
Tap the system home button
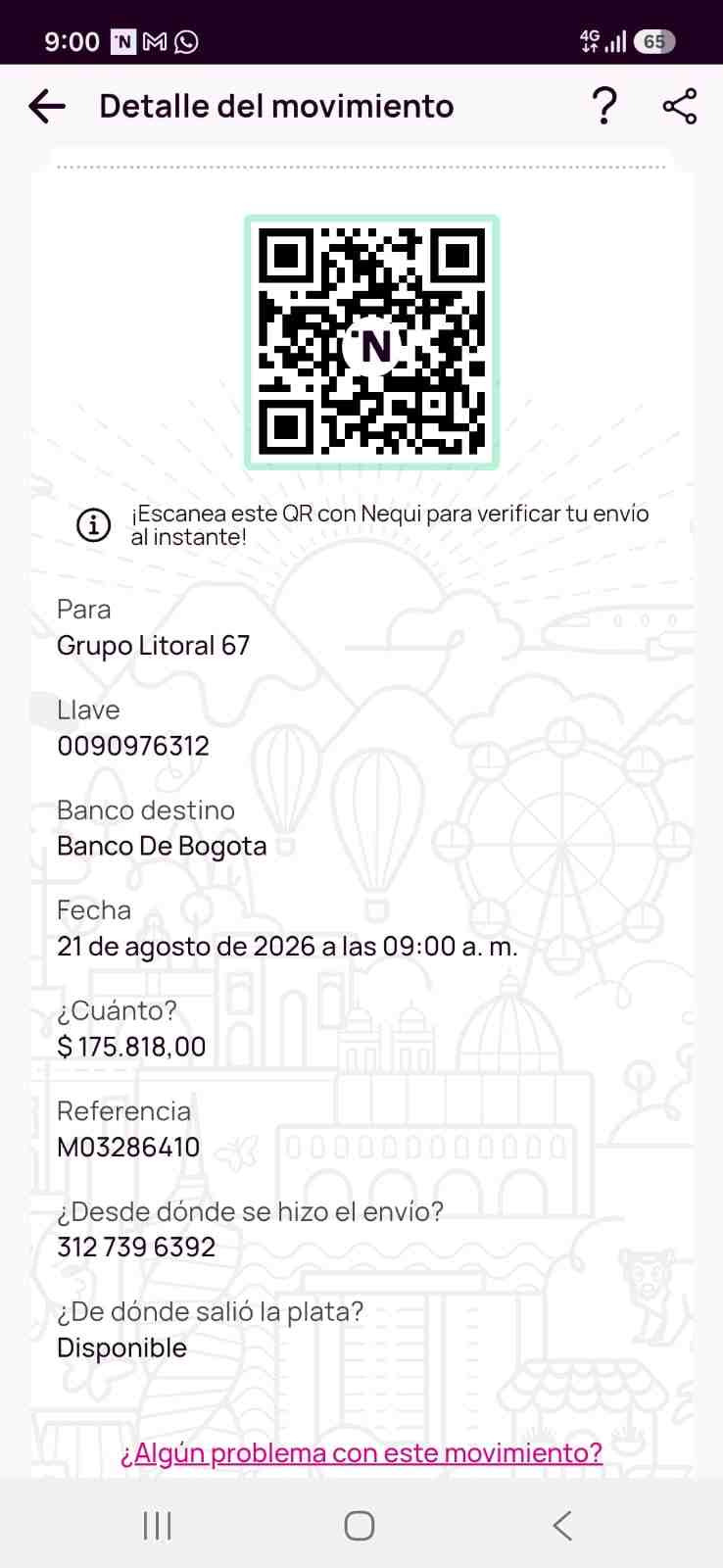[x=360, y=1526]
